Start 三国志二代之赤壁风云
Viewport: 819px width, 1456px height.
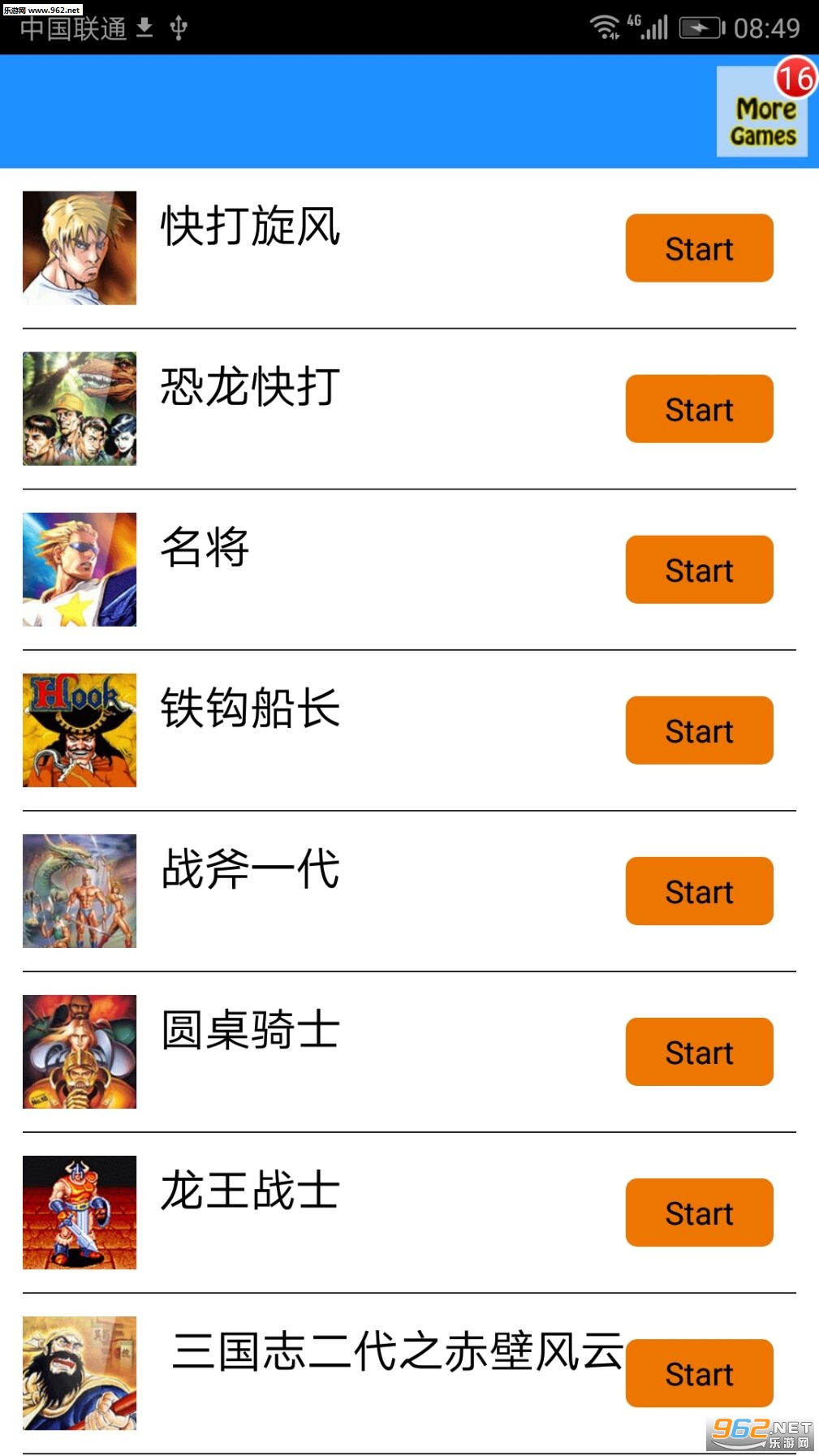(699, 1373)
